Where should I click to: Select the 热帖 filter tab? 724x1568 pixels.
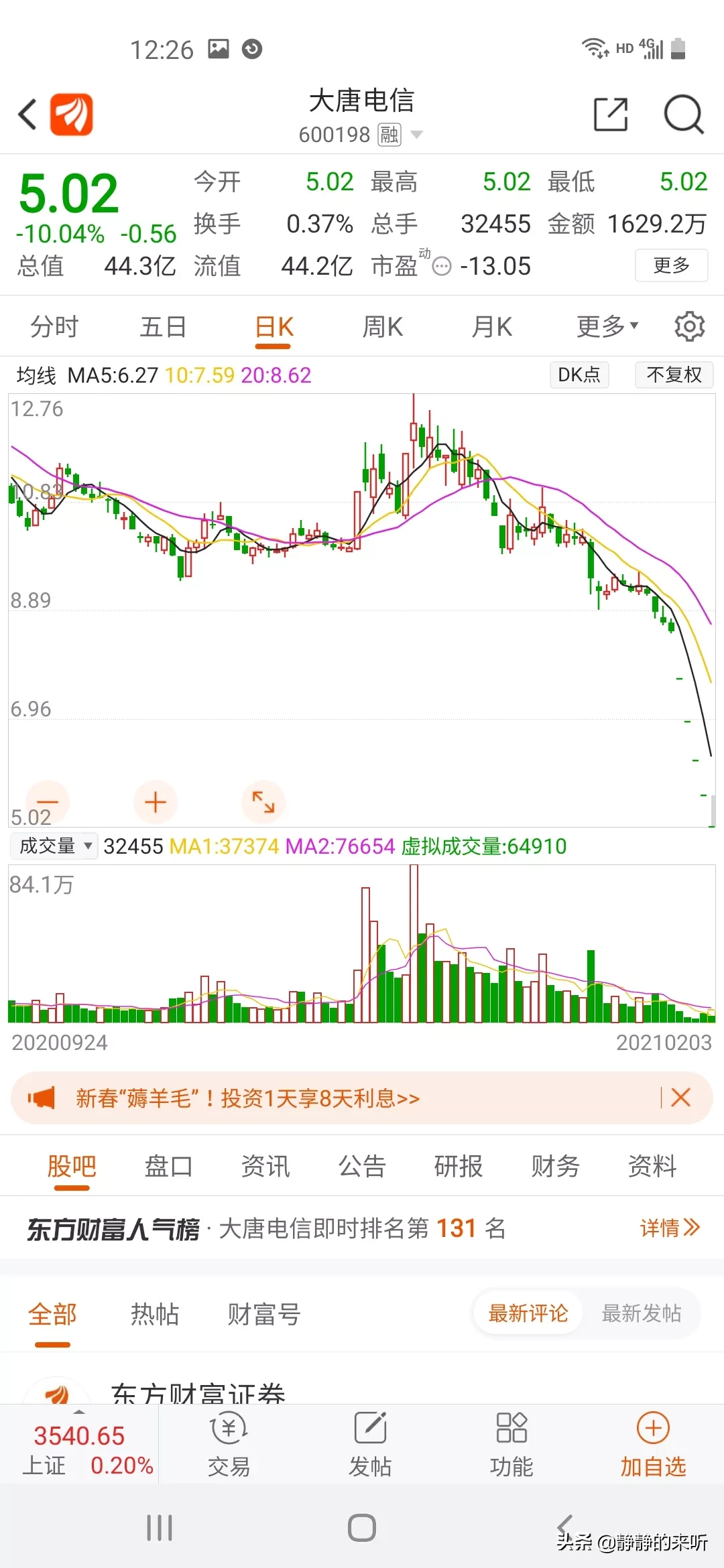(155, 1315)
